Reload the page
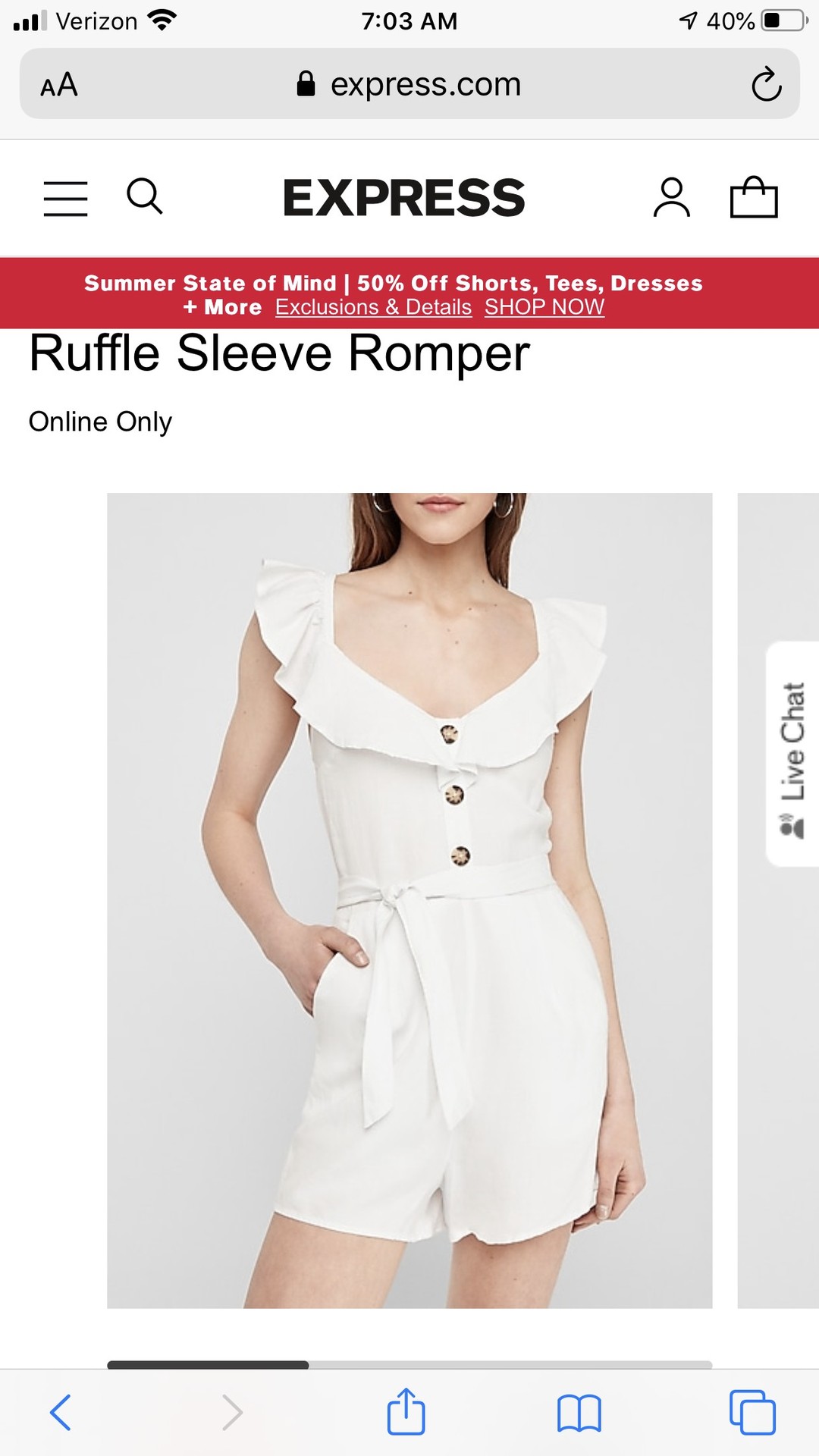 [767, 84]
